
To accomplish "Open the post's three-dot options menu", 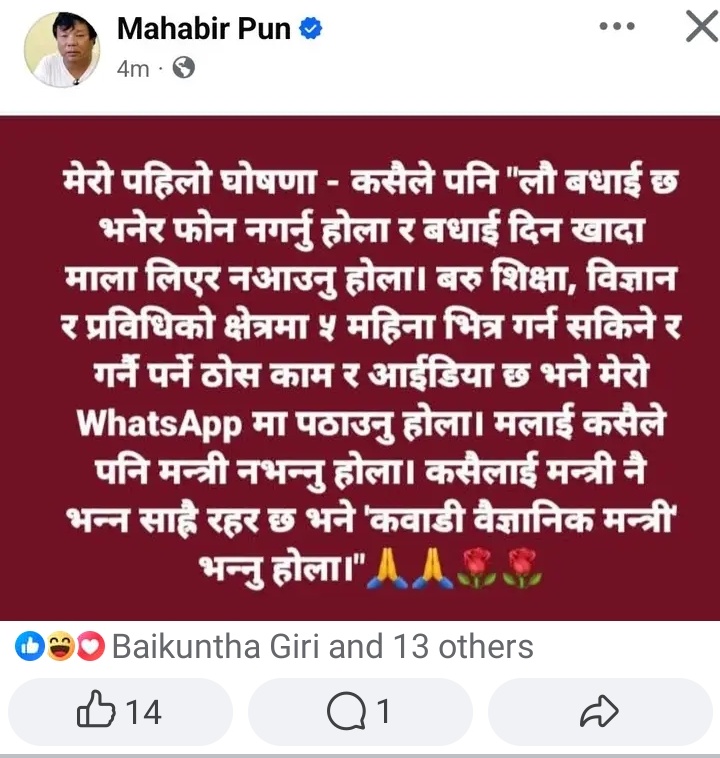I will 618,27.
